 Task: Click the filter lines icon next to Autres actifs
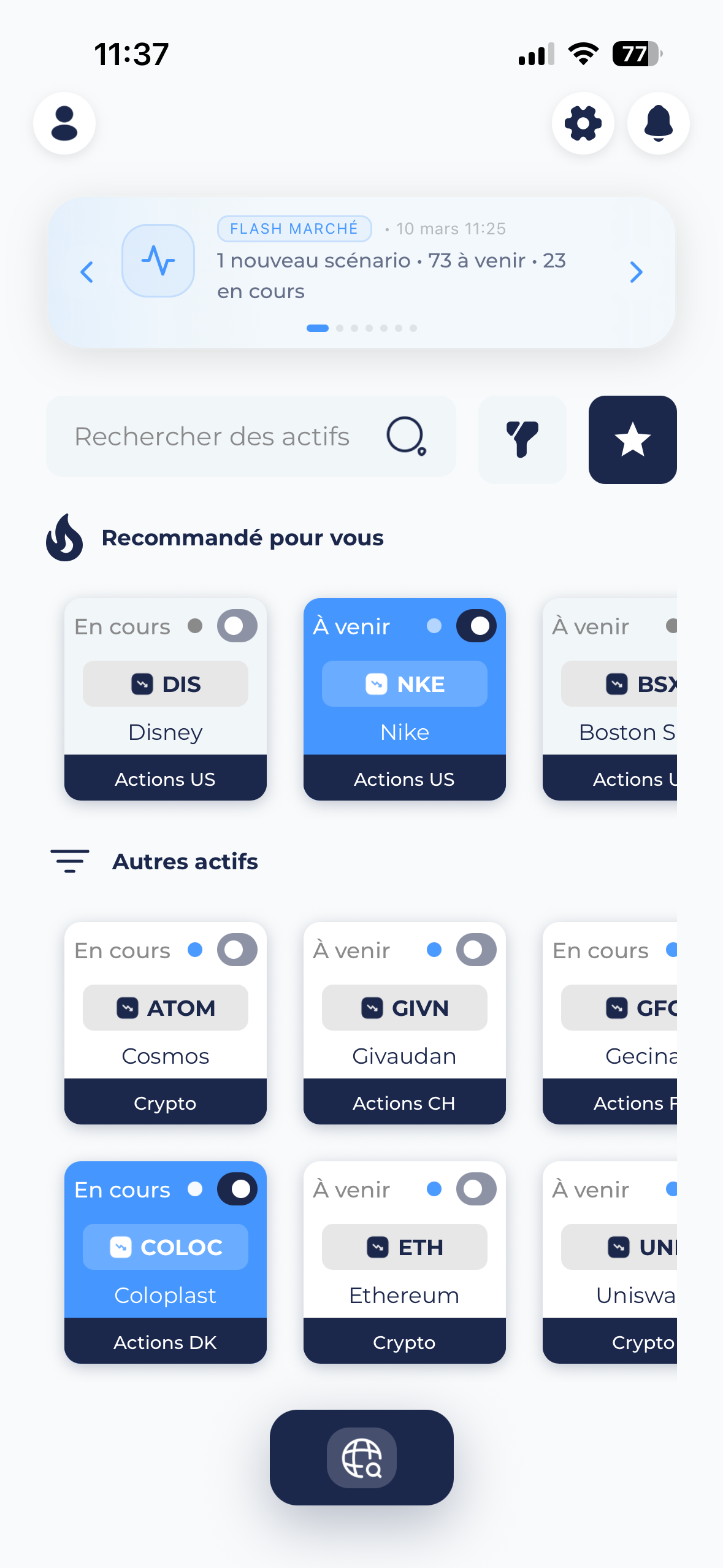coord(70,861)
